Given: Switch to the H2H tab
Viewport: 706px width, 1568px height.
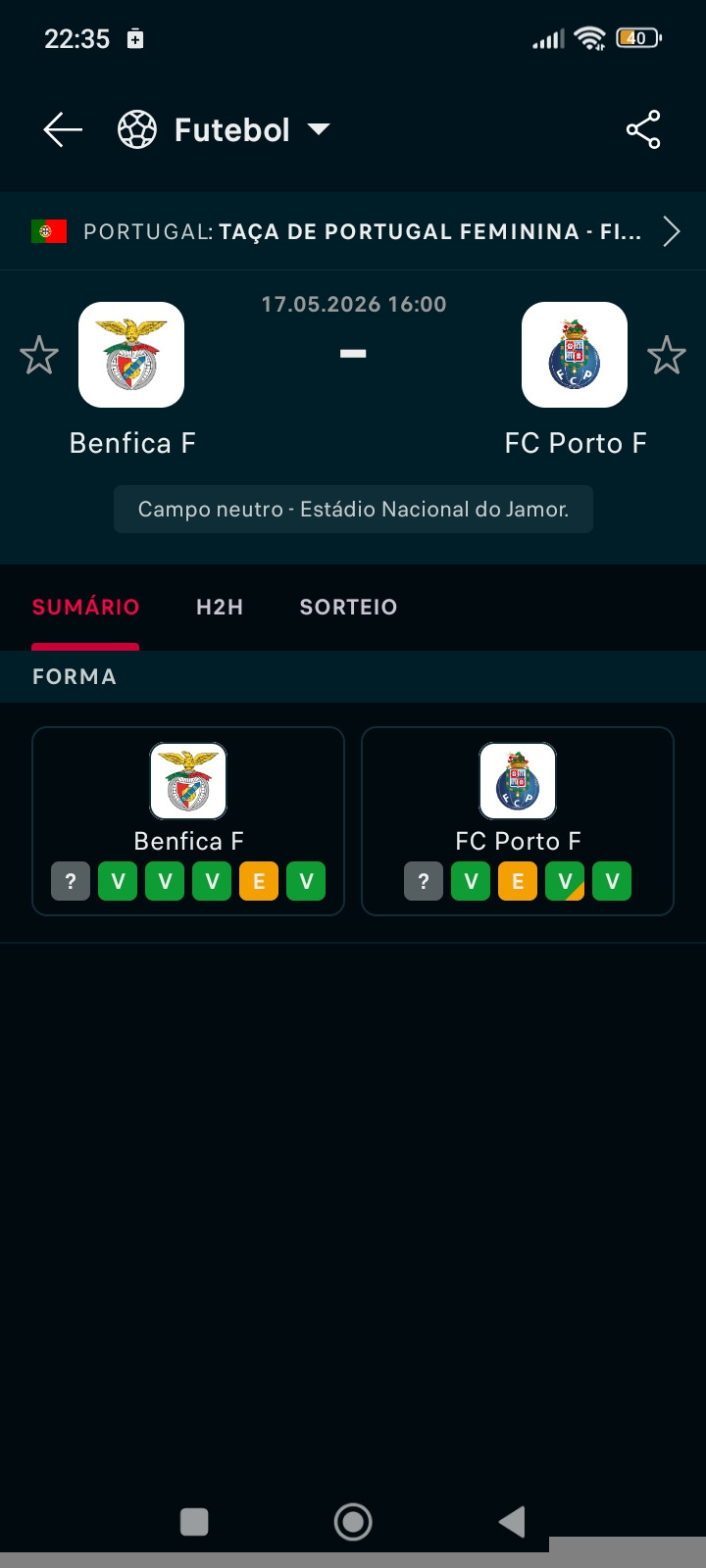Looking at the screenshot, I should (220, 607).
